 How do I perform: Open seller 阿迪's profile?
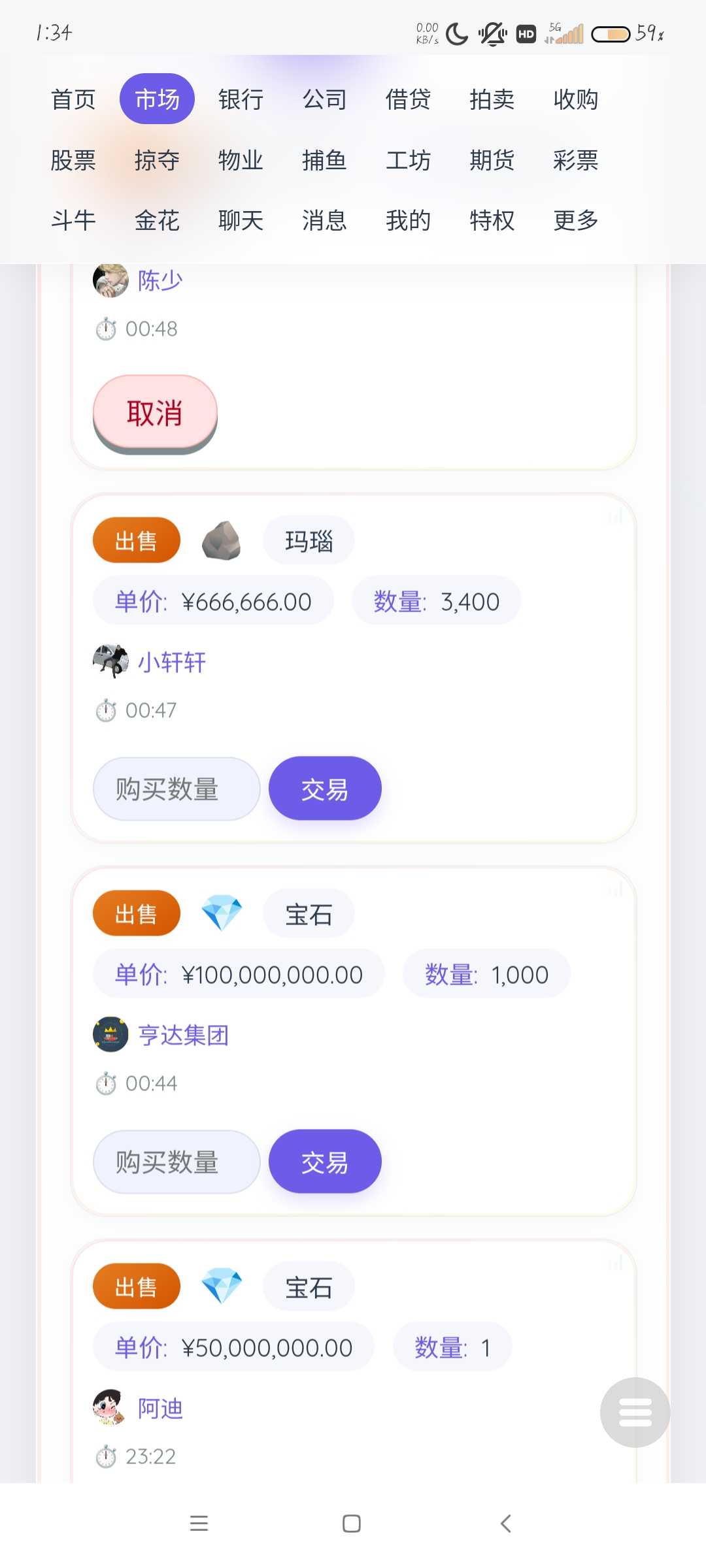pos(160,1409)
